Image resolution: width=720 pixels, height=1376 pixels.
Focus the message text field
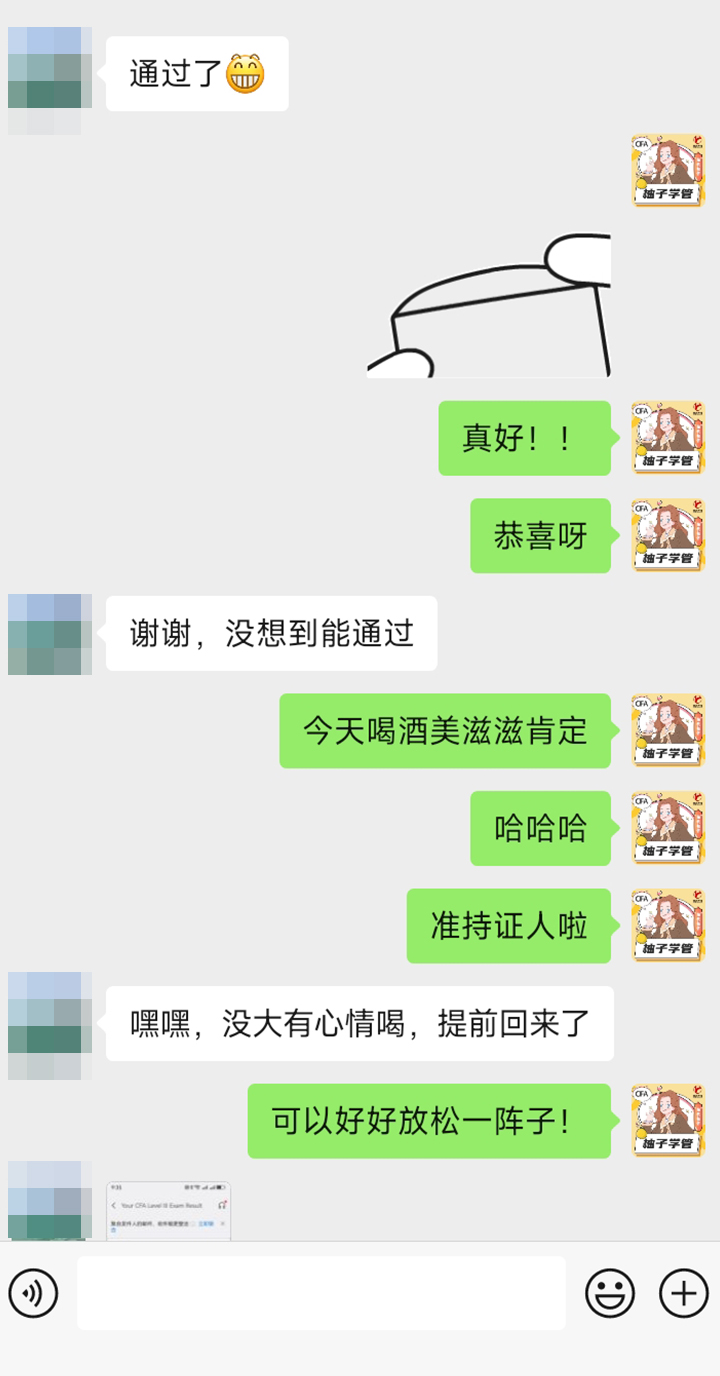tap(321, 1293)
